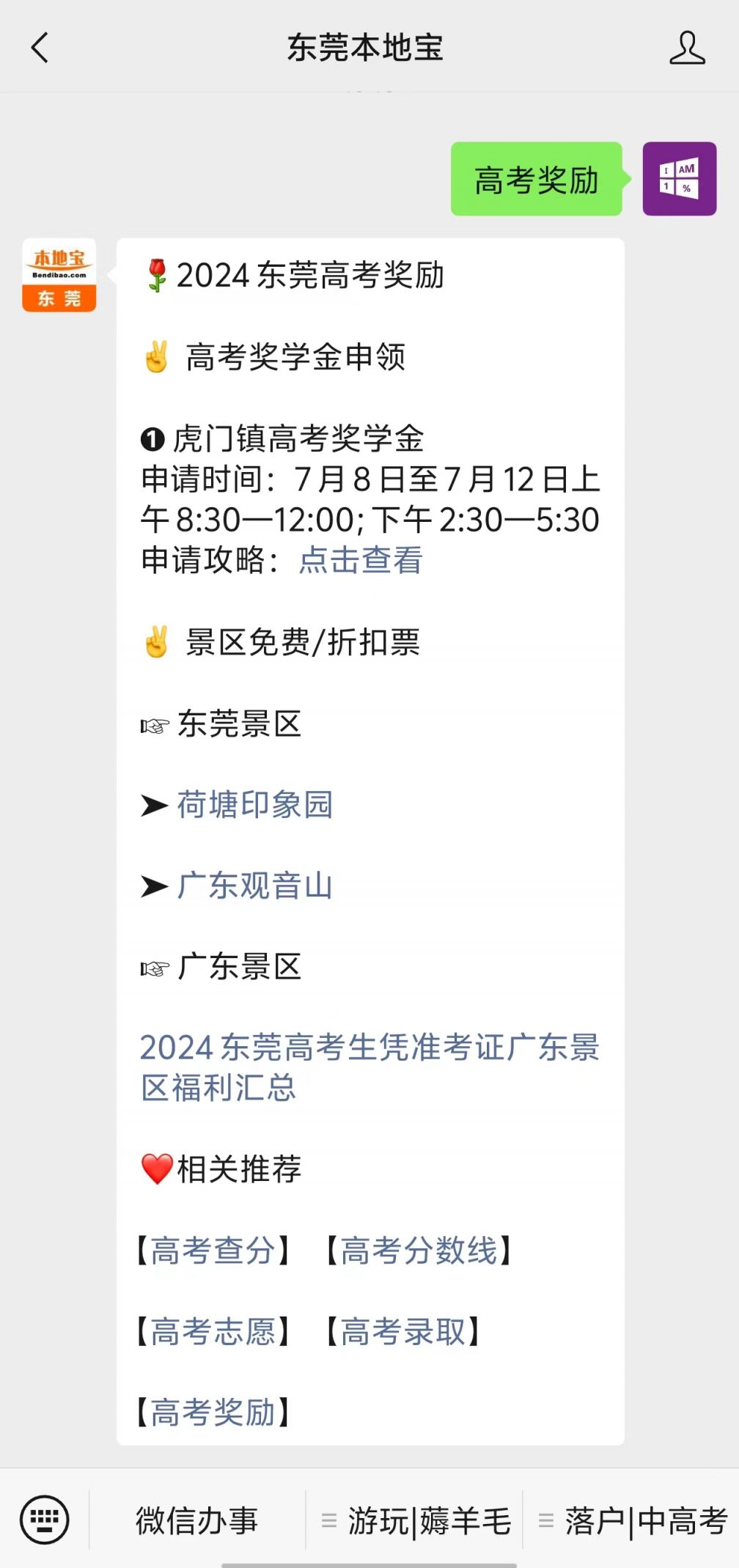Open 2024东莞高考生凭准考证广东景区福利汇总 link
Screen dimensions: 739x1568
click(x=370, y=1067)
